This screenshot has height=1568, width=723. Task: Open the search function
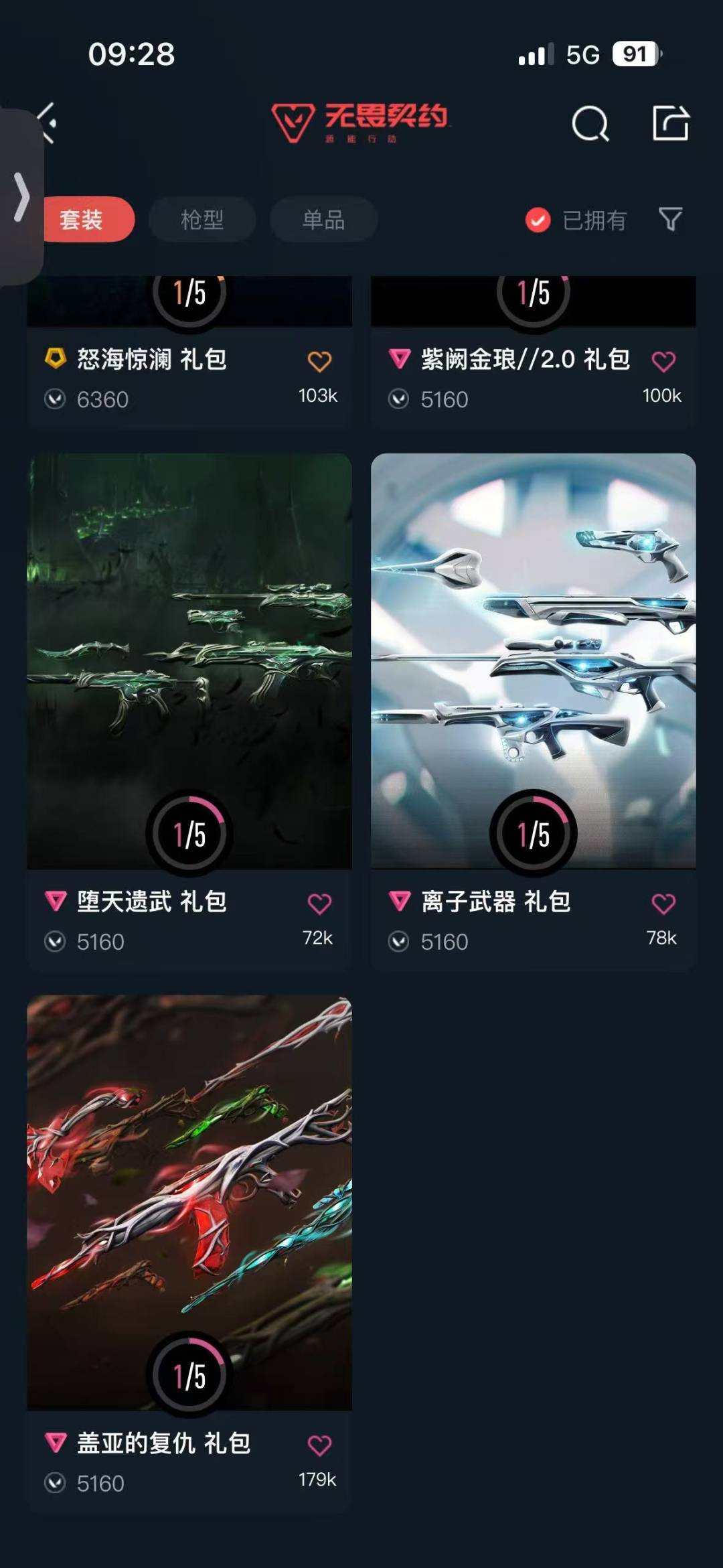[x=589, y=124]
